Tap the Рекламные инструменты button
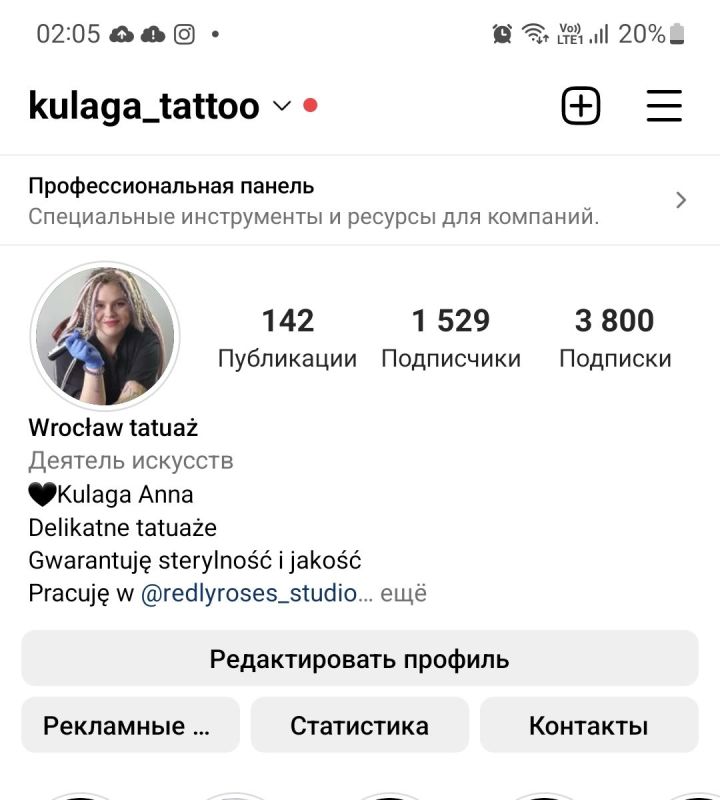 (130, 724)
